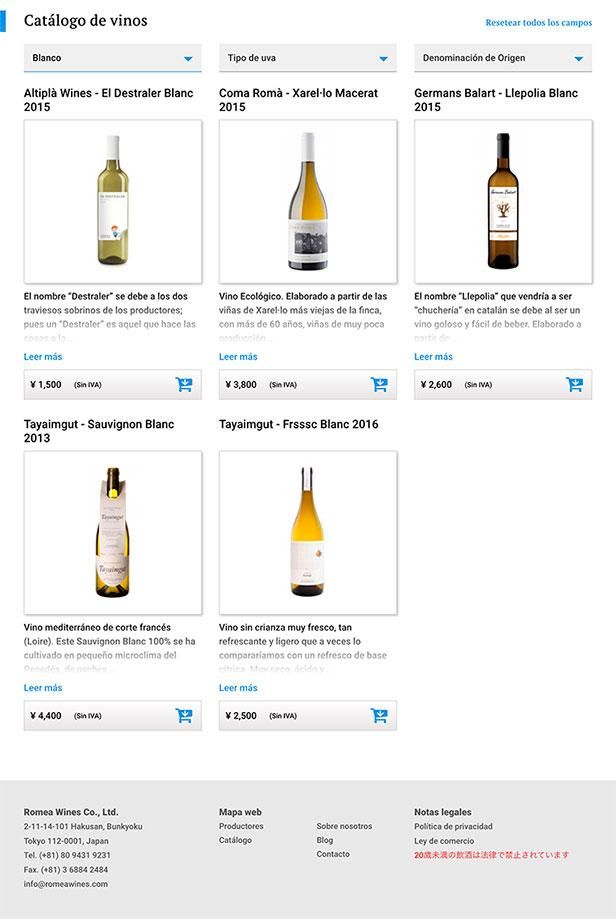This screenshot has width=616, height=919.
Task: Read more about El Destraler Blanc
Action: tap(43, 357)
